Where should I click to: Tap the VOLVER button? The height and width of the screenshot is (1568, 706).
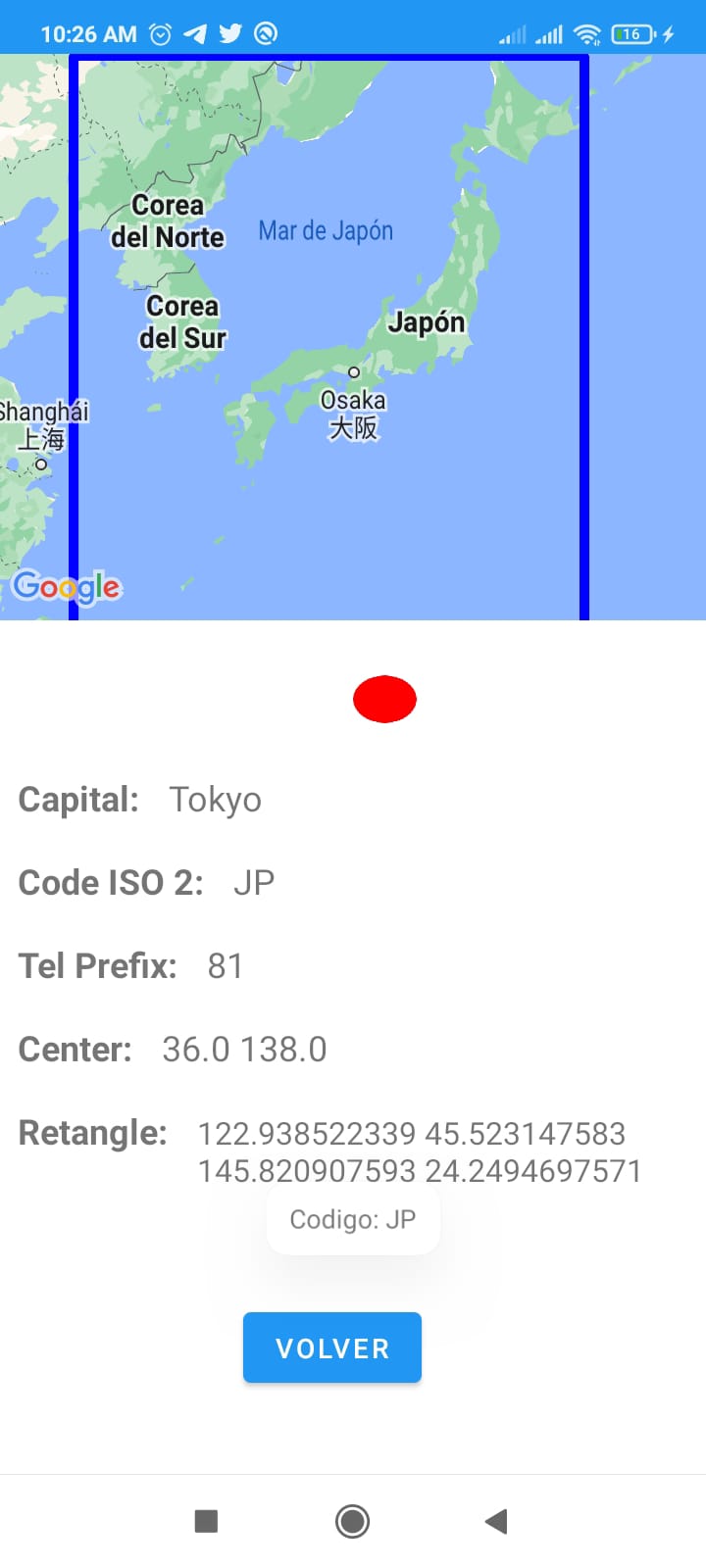[x=332, y=1347]
